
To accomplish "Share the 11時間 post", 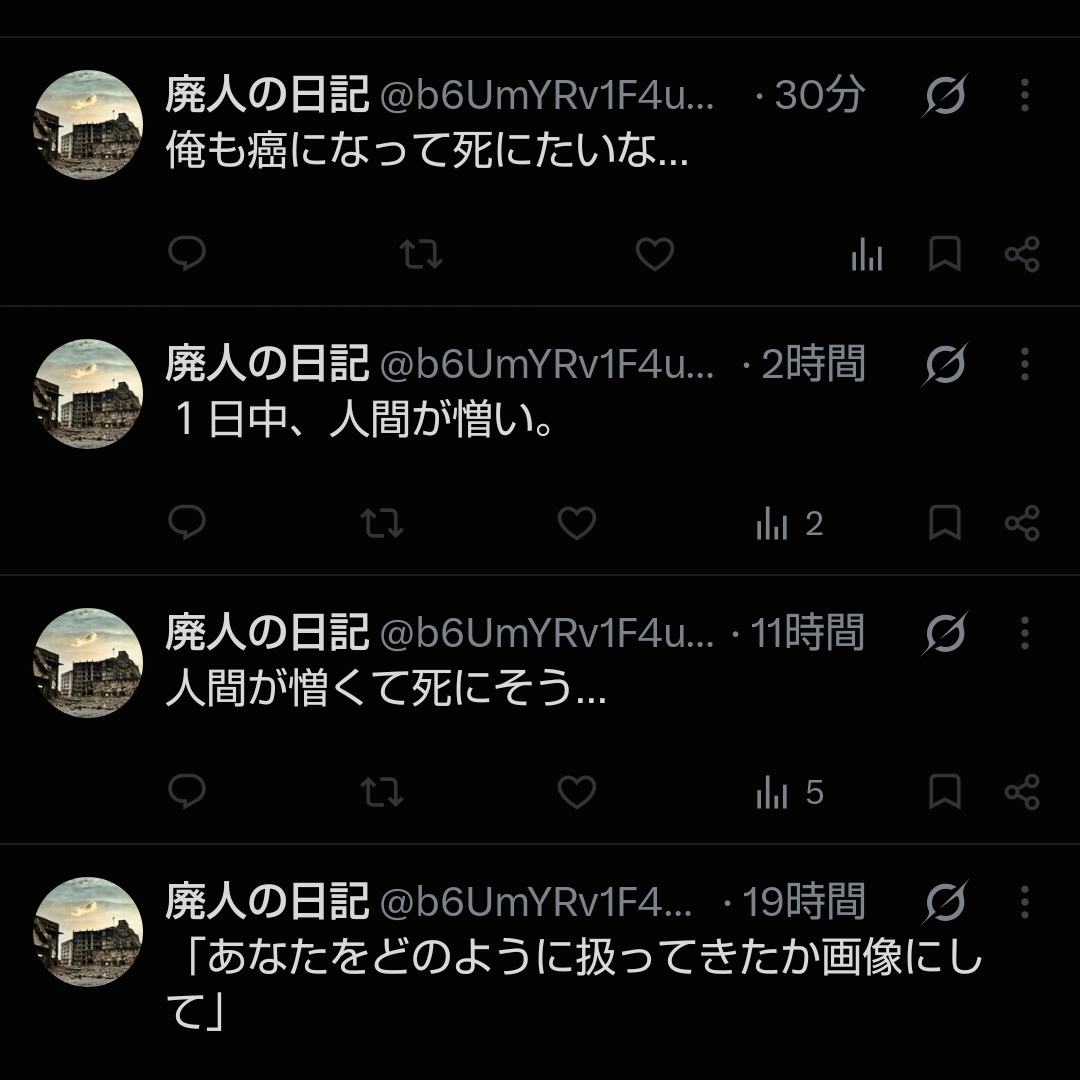I will click(x=1022, y=791).
